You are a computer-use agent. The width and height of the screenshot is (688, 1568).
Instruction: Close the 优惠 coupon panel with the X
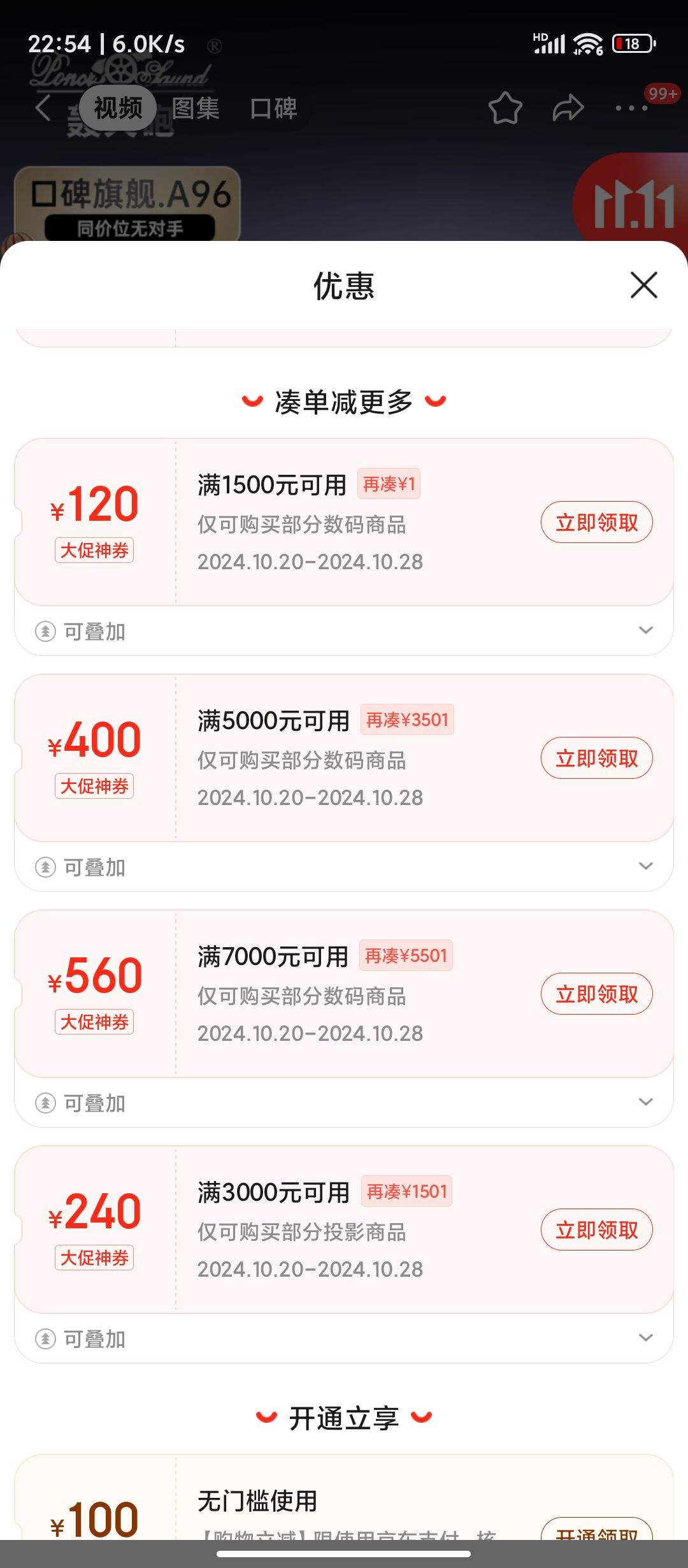coord(645,286)
